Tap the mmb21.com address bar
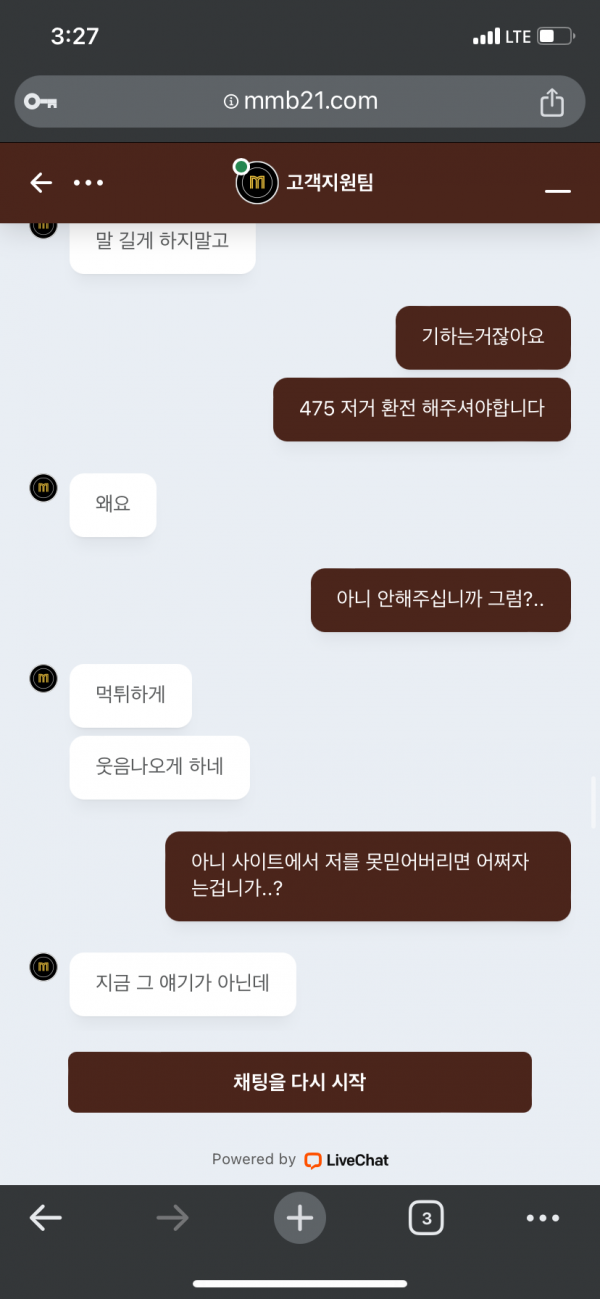Image resolution: width=600 pixels, height=1299 pixels. point(300,101)
